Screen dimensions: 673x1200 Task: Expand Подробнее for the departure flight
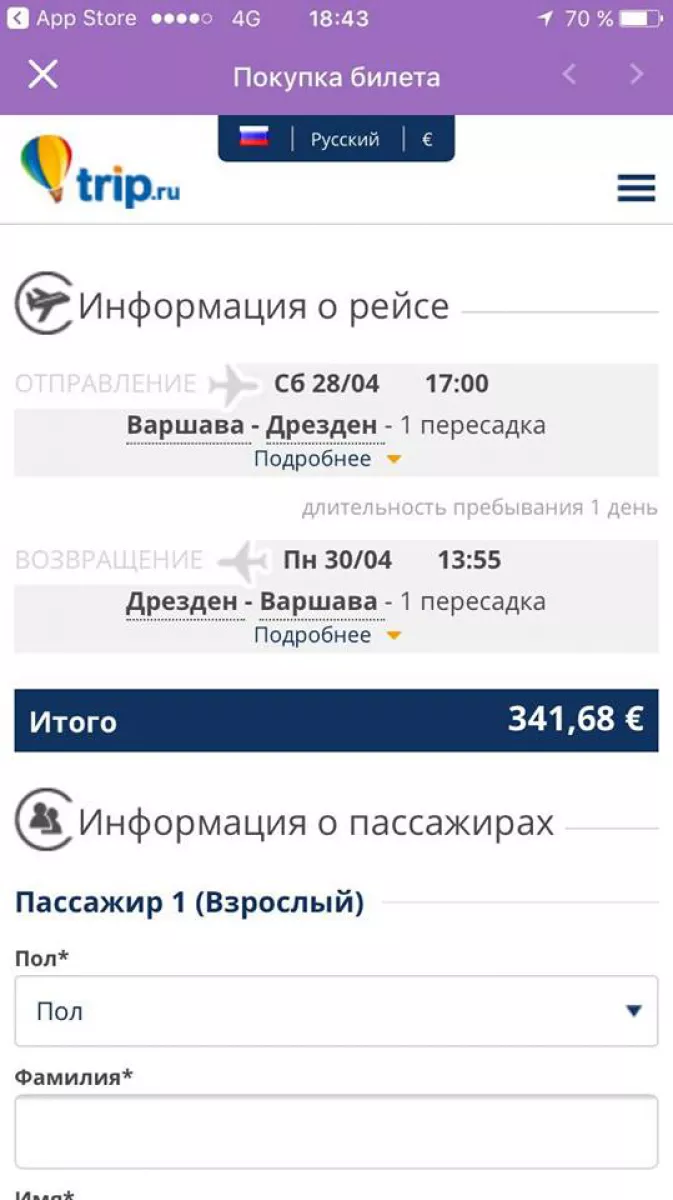point(327,459)
